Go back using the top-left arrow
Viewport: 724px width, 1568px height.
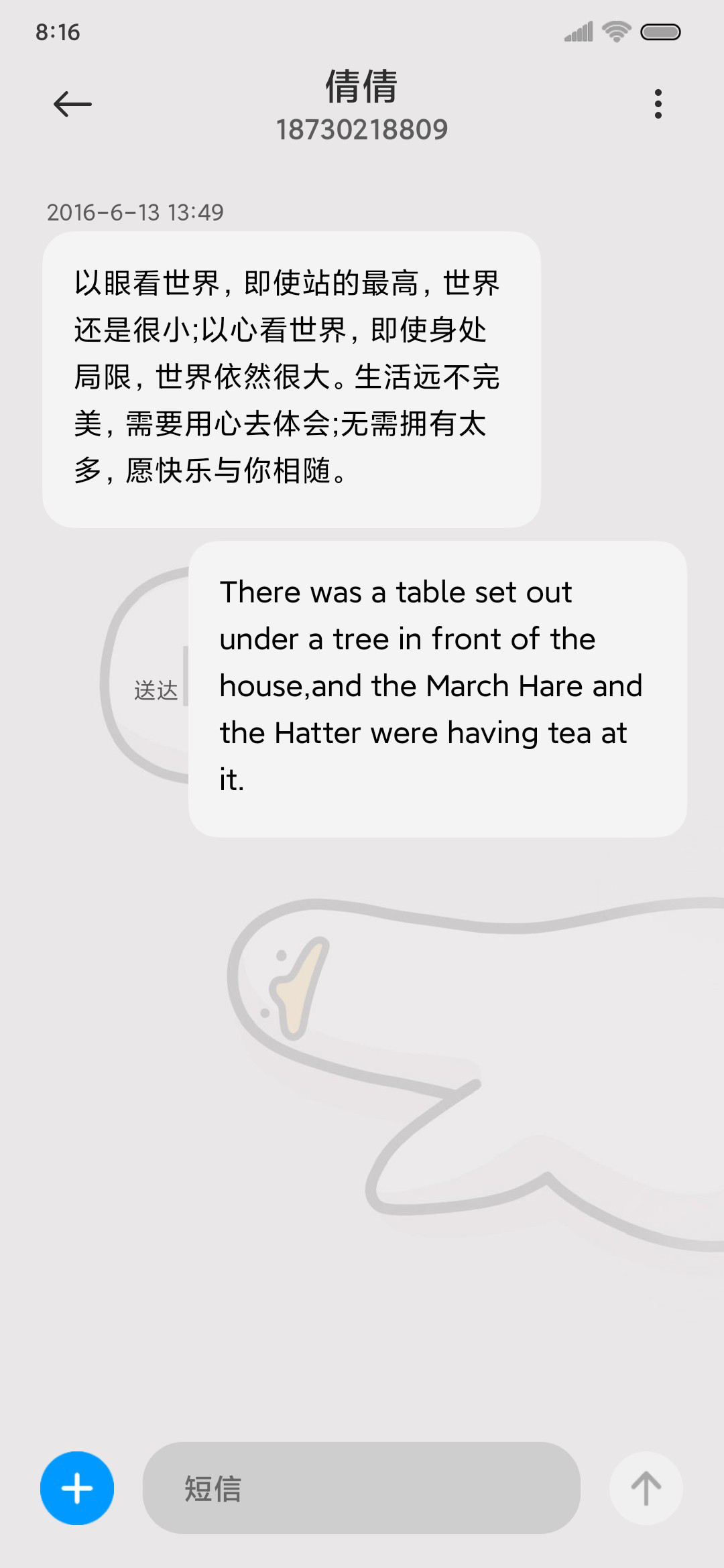pyautogui.click(x=72, y=104)
